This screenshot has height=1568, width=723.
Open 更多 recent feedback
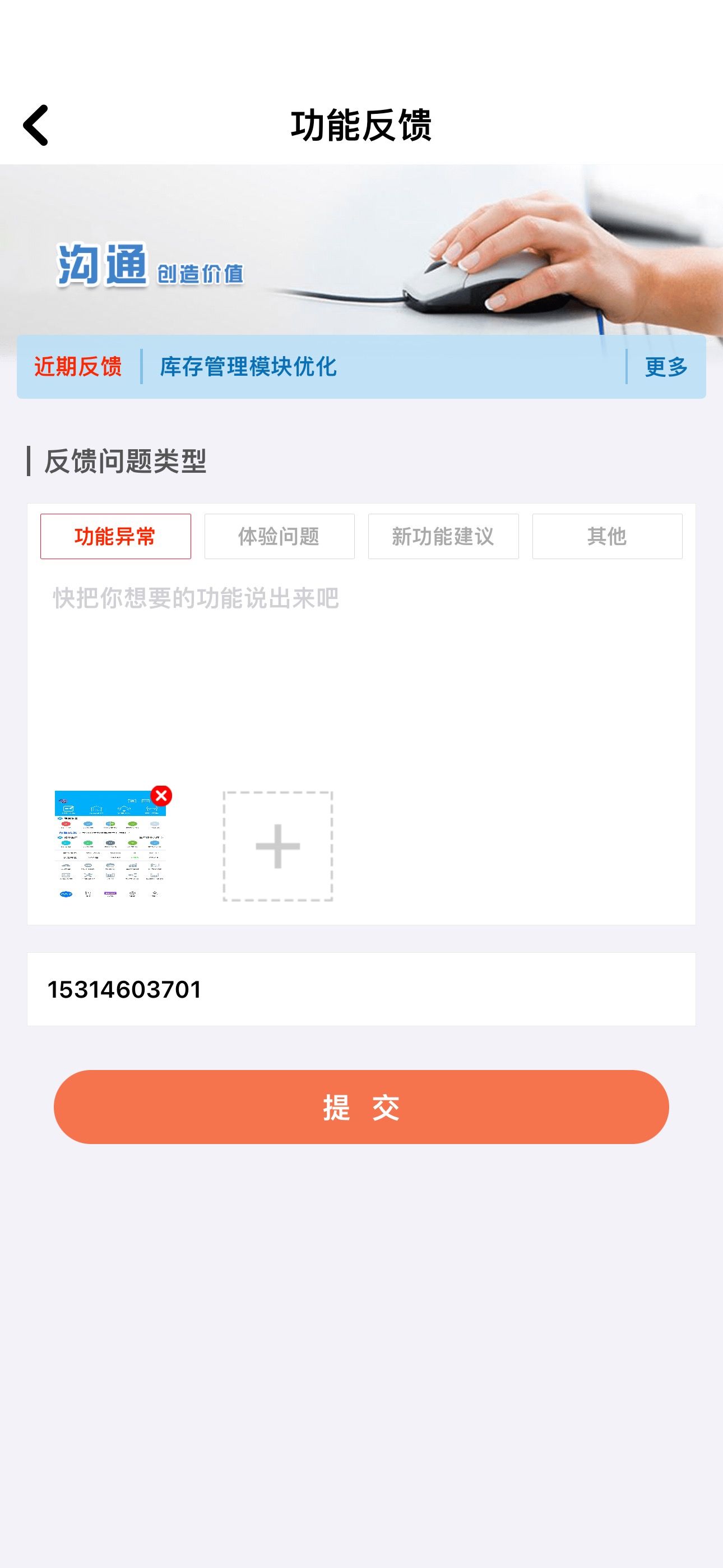(666, 367)
